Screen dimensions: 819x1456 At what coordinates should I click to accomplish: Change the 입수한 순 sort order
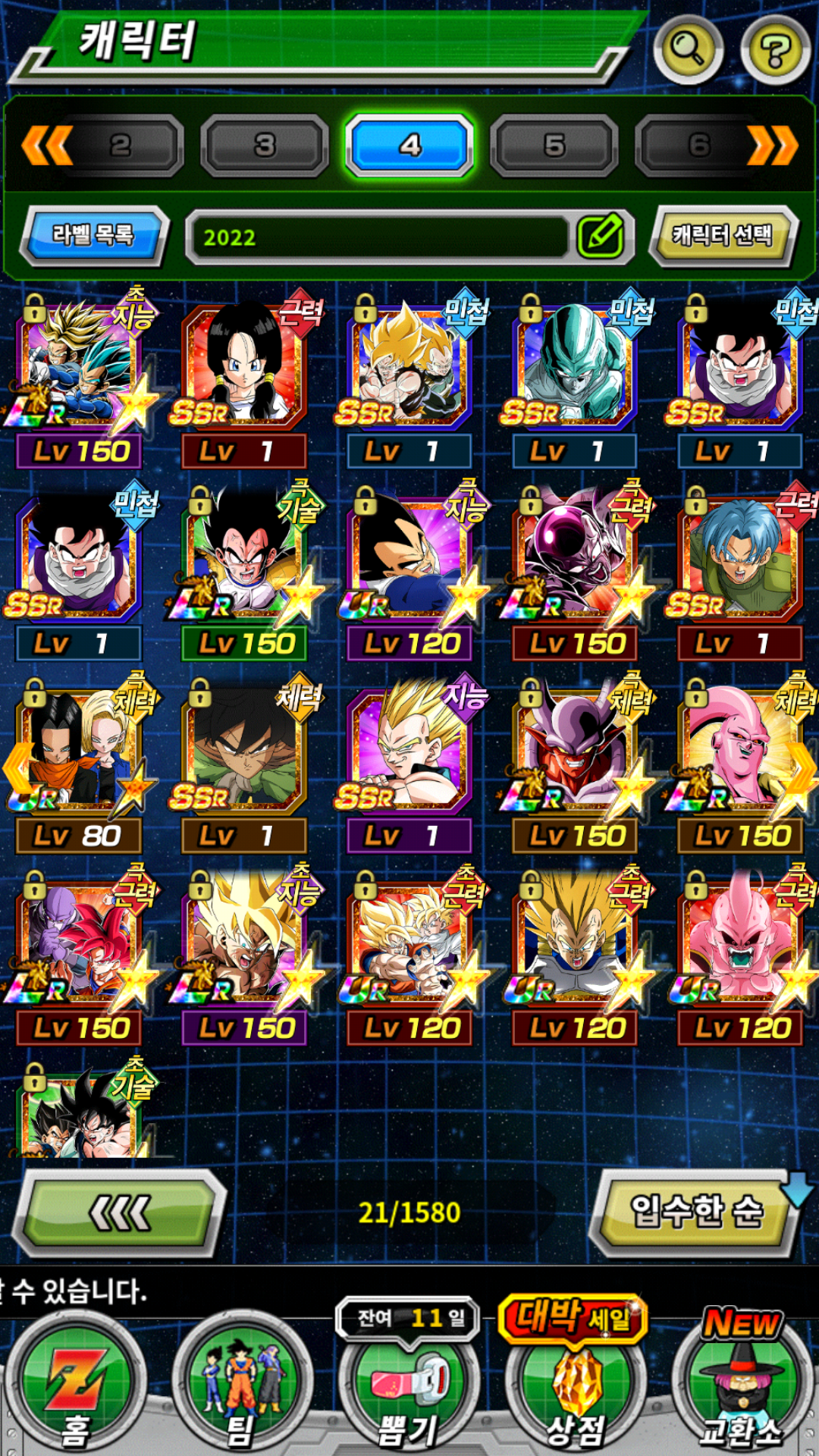coord(696,1211)
